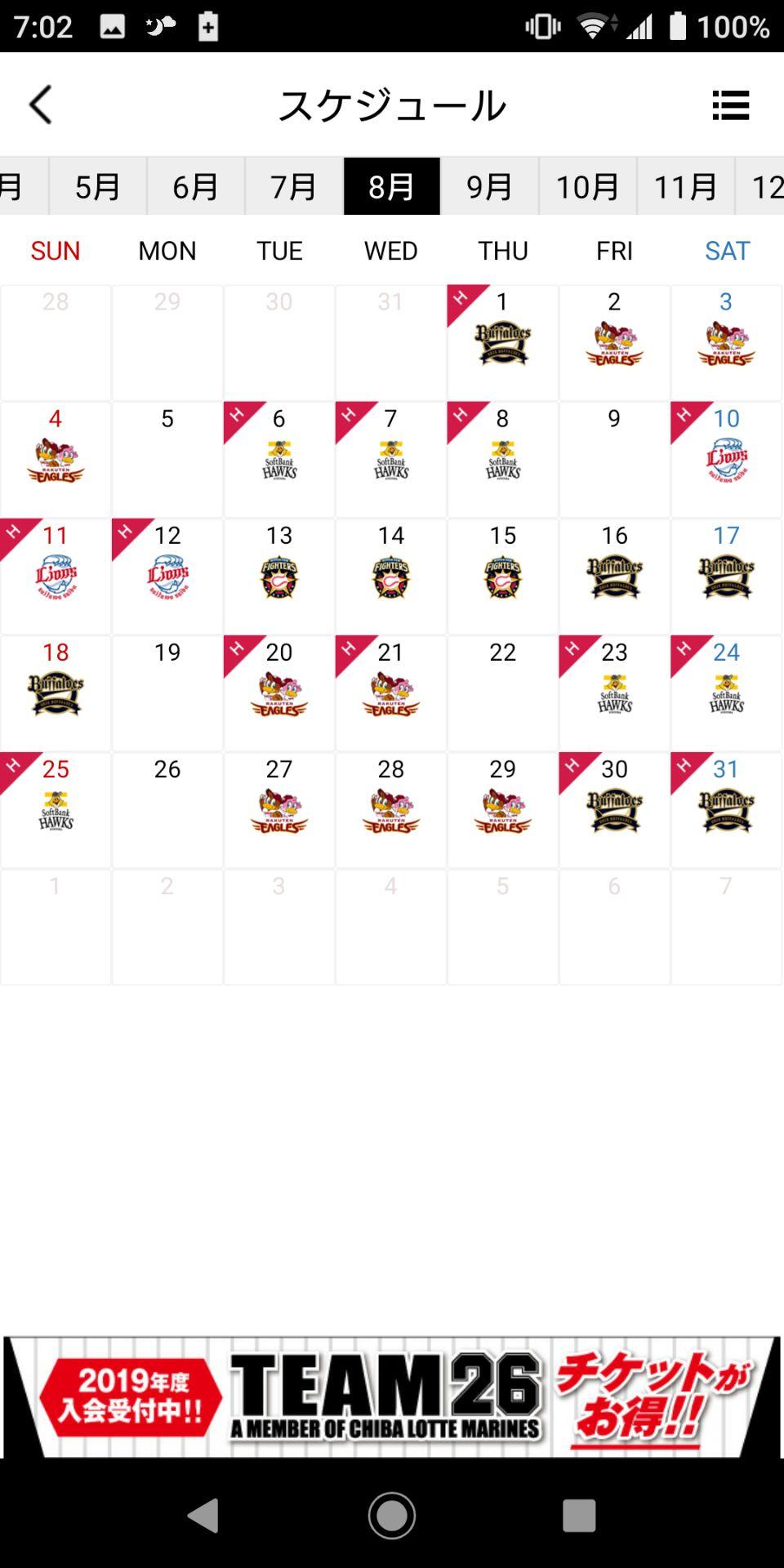784x1568 pixels.
Task: Open the August 10 Lions game
Action: 726,460
